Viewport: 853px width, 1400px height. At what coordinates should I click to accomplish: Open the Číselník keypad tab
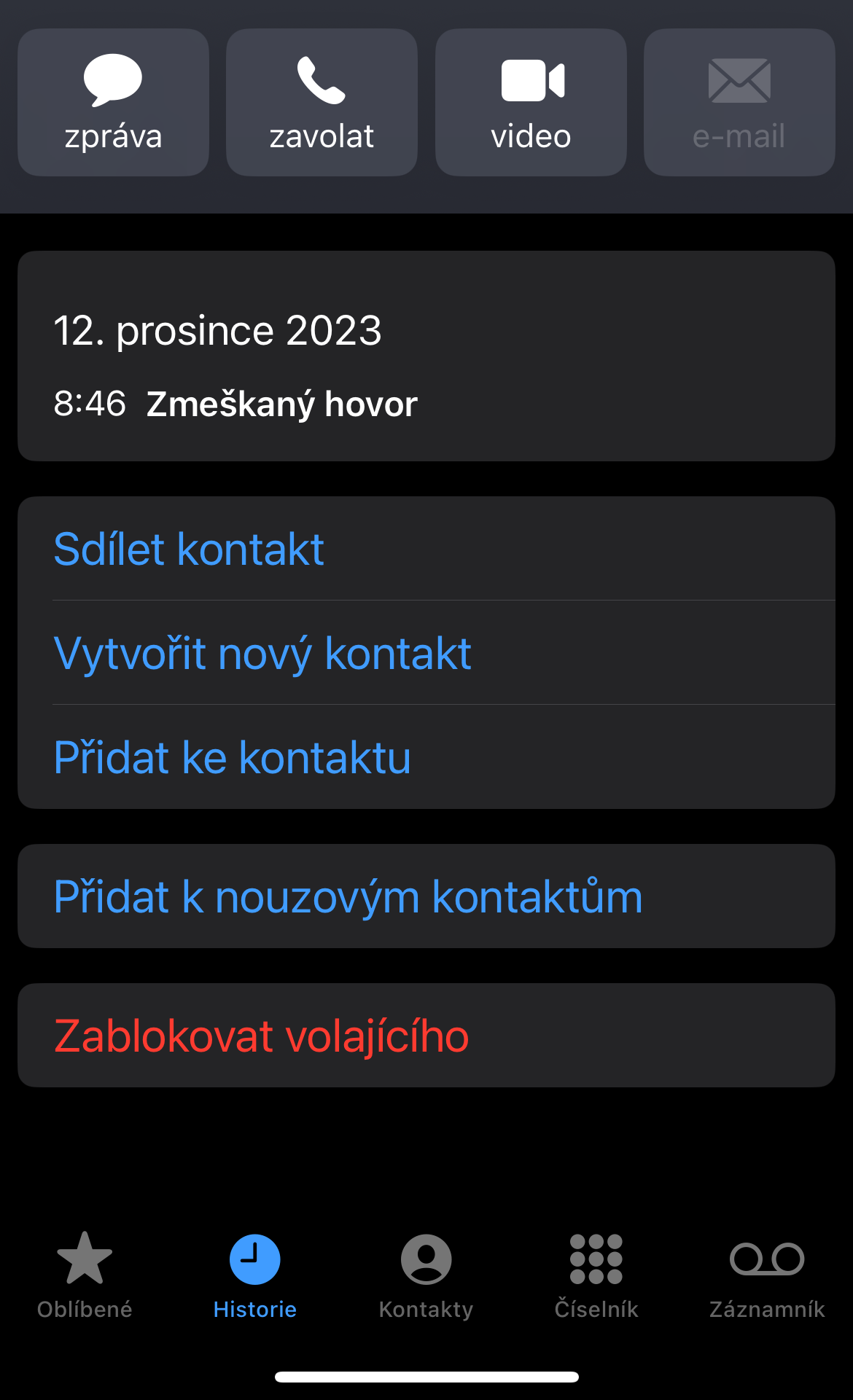click(x=596, y=1275)
